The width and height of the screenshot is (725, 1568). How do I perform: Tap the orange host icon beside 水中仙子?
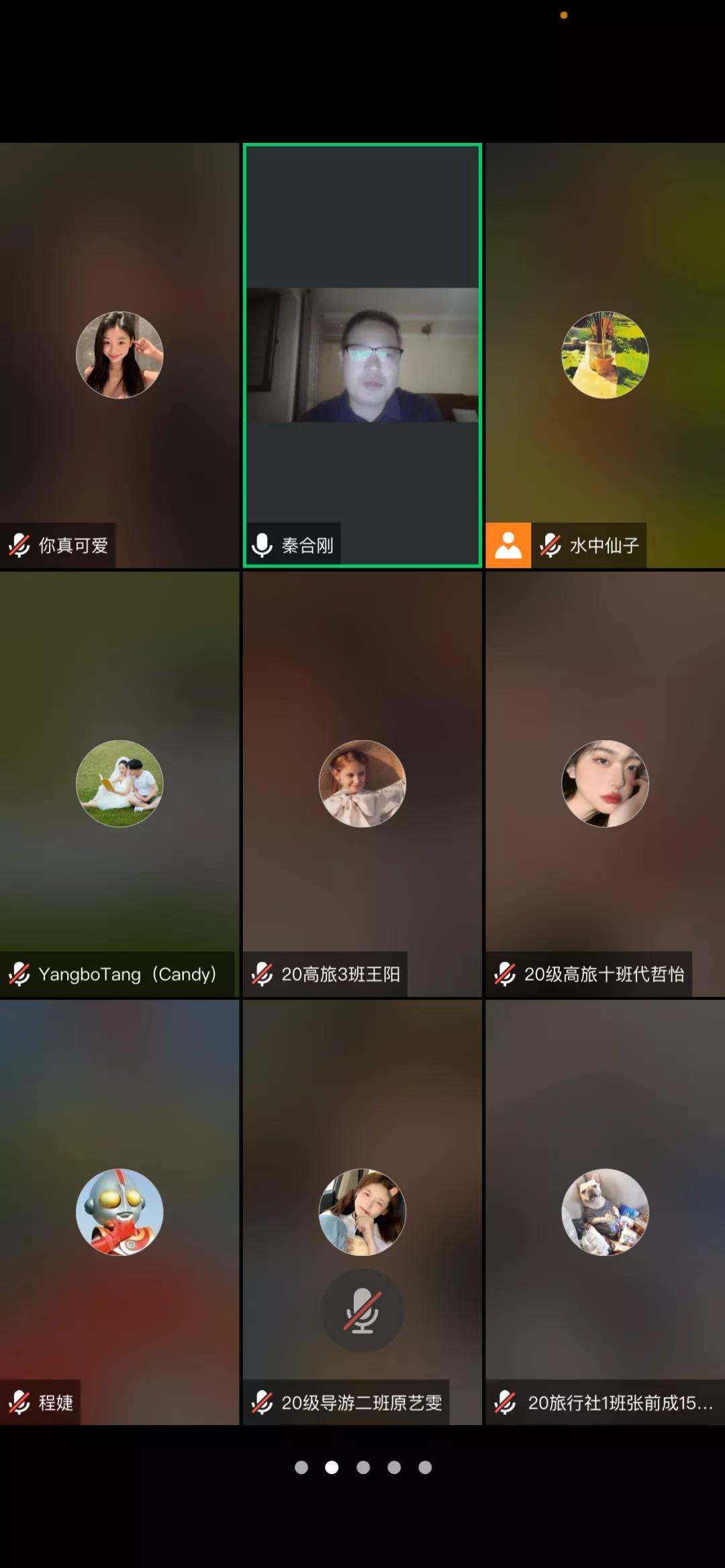click(x=508, y=545)
